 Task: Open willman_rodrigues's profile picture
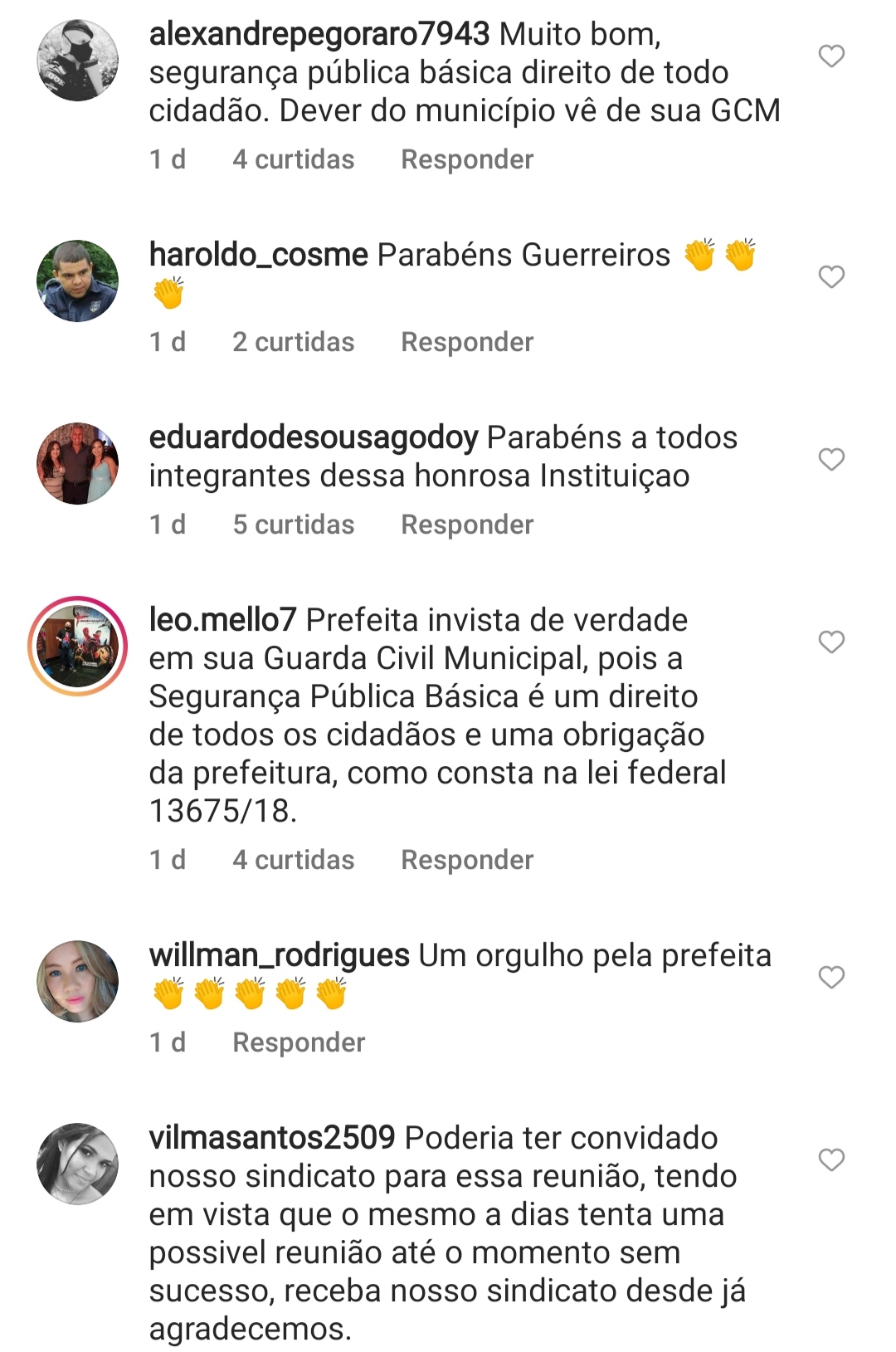tap(78, 982)
